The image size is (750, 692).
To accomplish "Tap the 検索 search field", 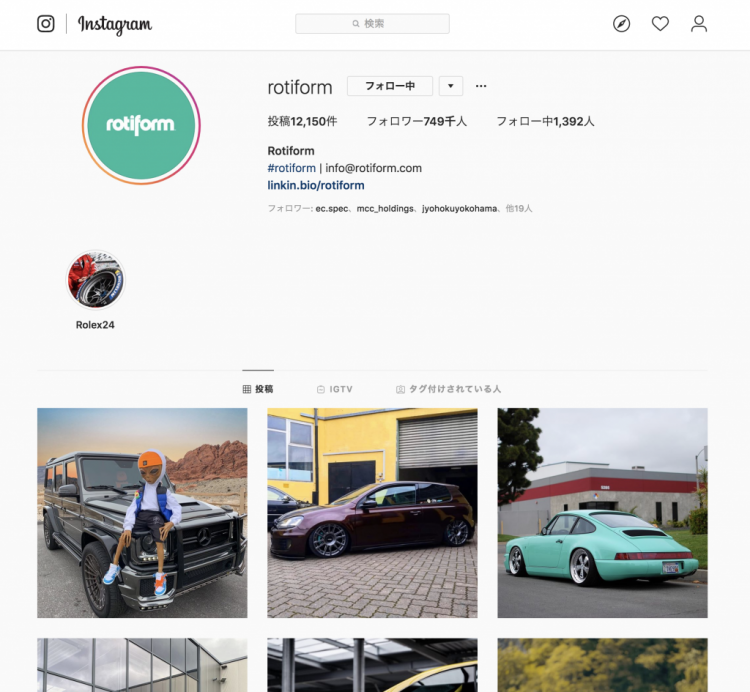I will tap(372, 23).
